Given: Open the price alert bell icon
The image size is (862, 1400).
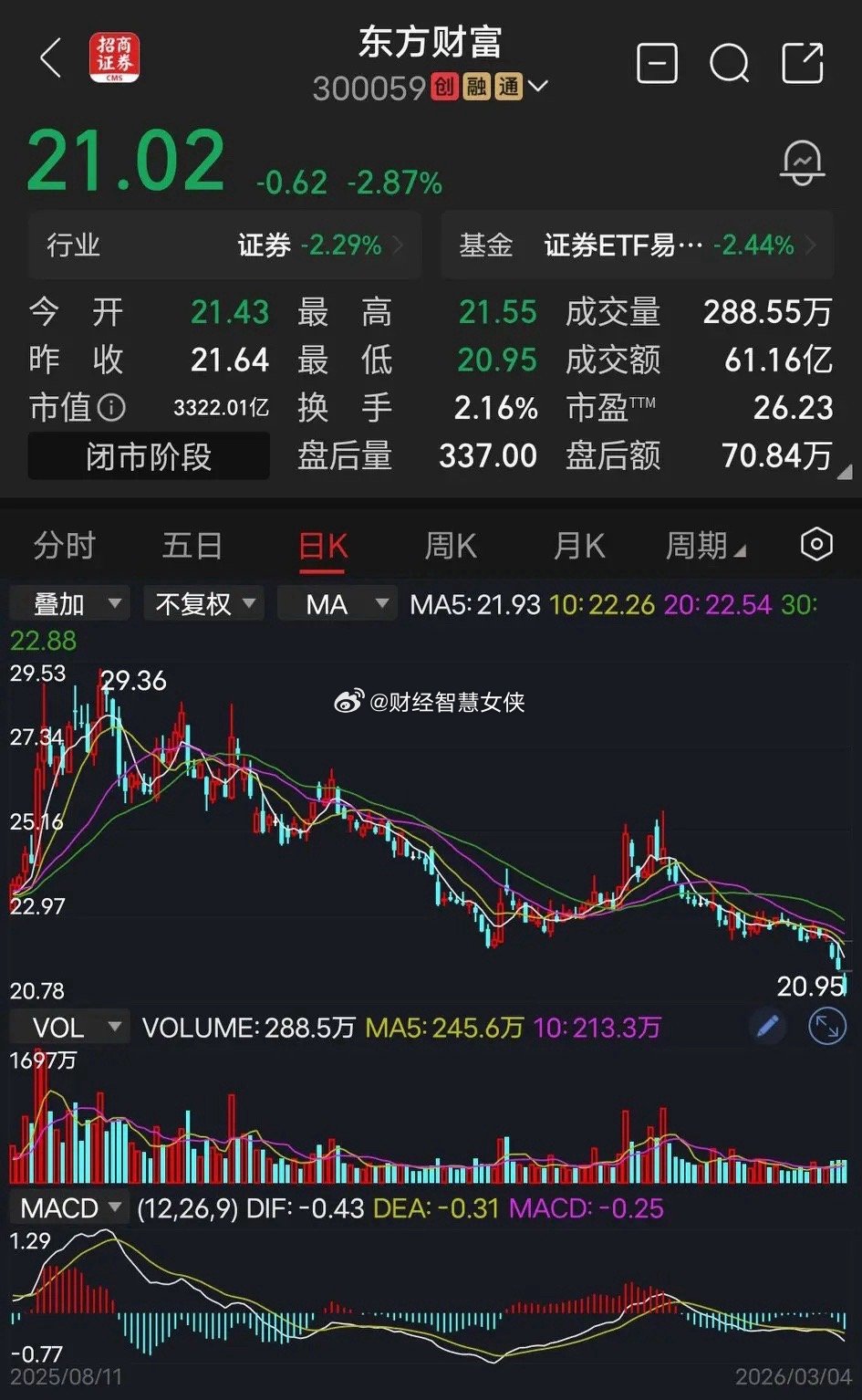Looking at the screenshot, I should [x=801, y=161].
